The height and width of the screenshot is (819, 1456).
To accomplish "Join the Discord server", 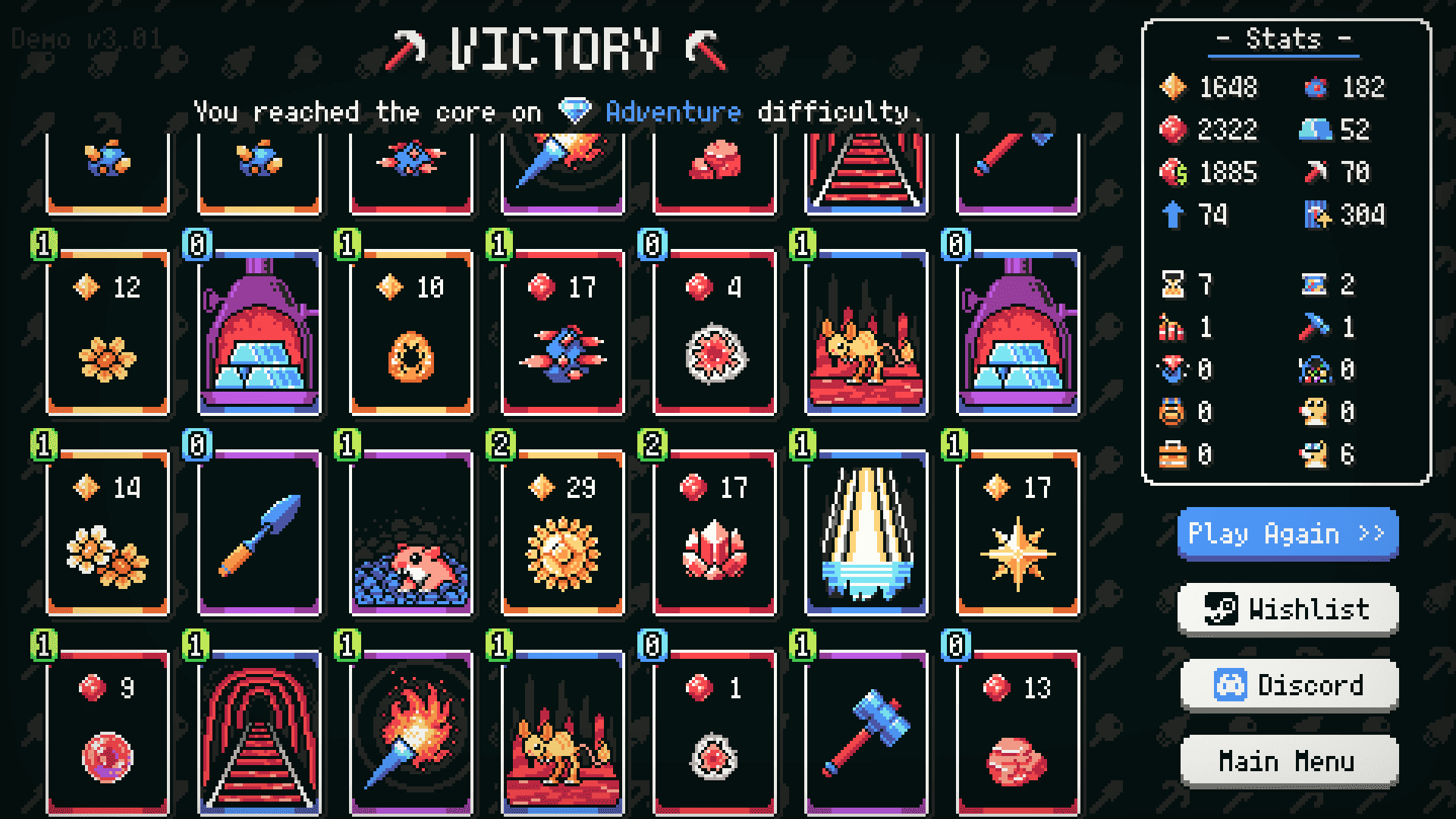I will tap(1287, 685).
